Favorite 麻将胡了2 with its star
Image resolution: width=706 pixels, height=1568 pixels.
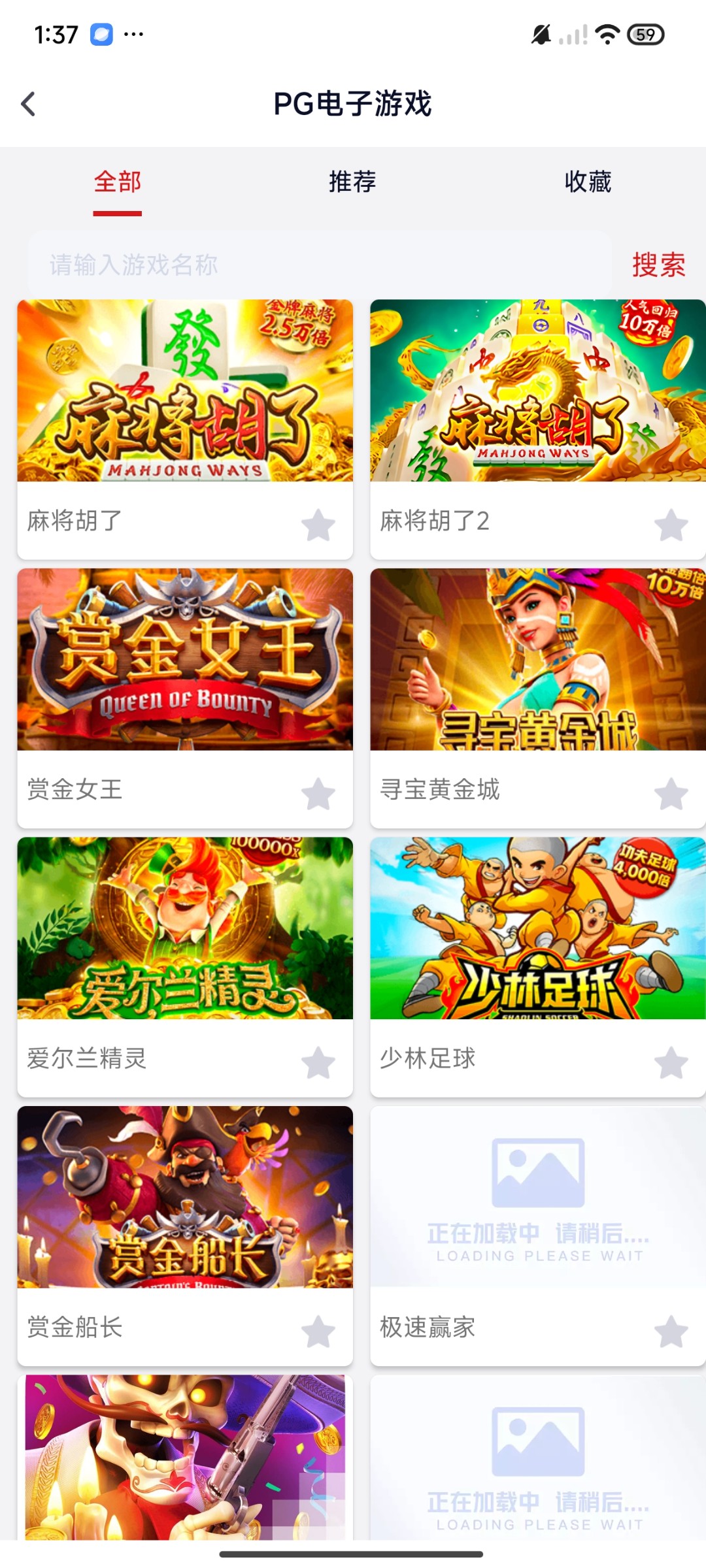point(671,525)
